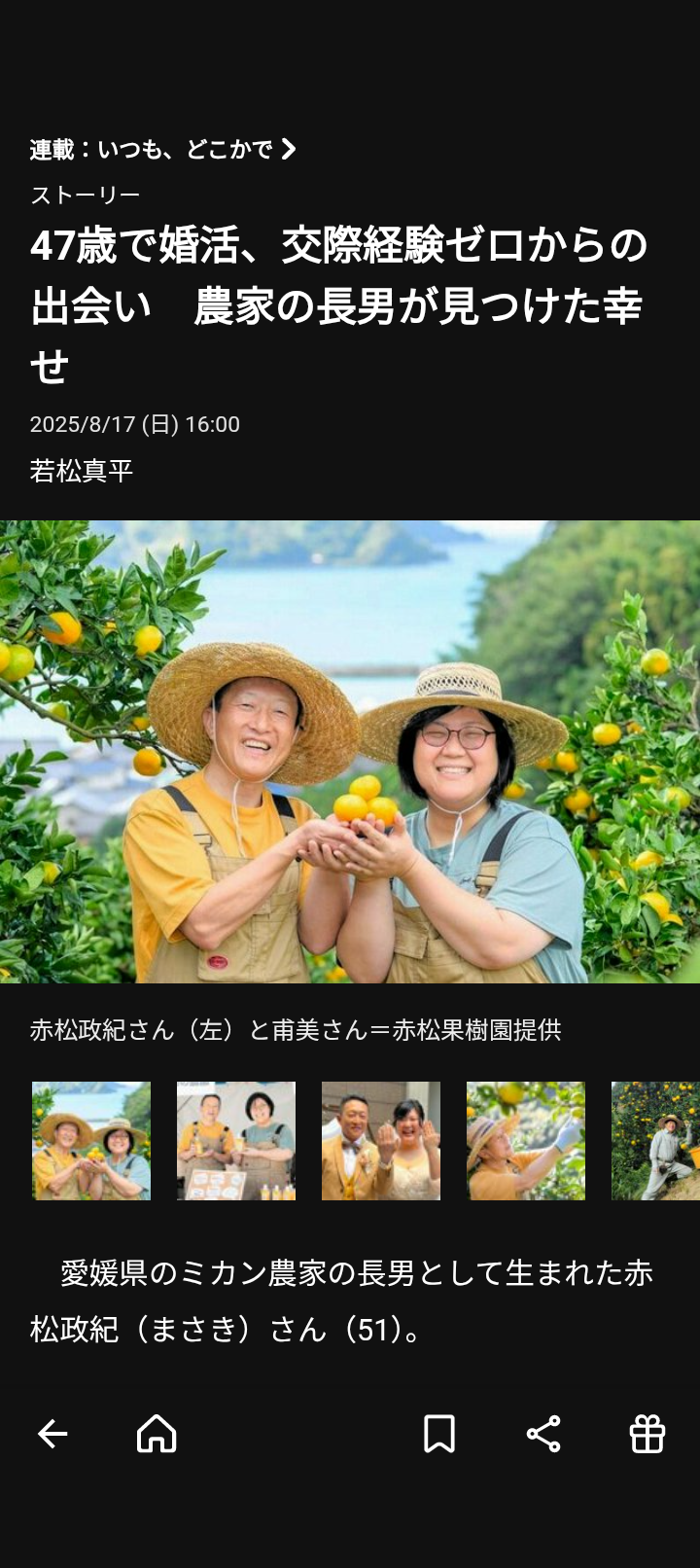Share this story
Screen dimensions: 700x1568
[543, 1433]
